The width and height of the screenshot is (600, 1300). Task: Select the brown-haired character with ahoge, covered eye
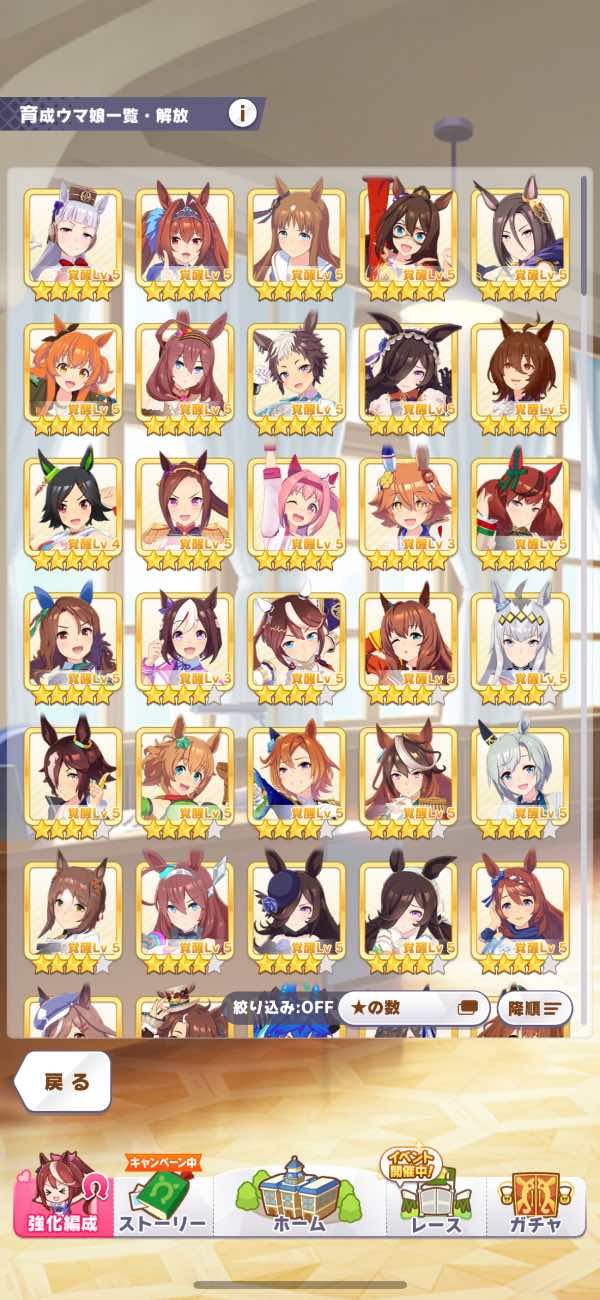(x=520, y=375)
